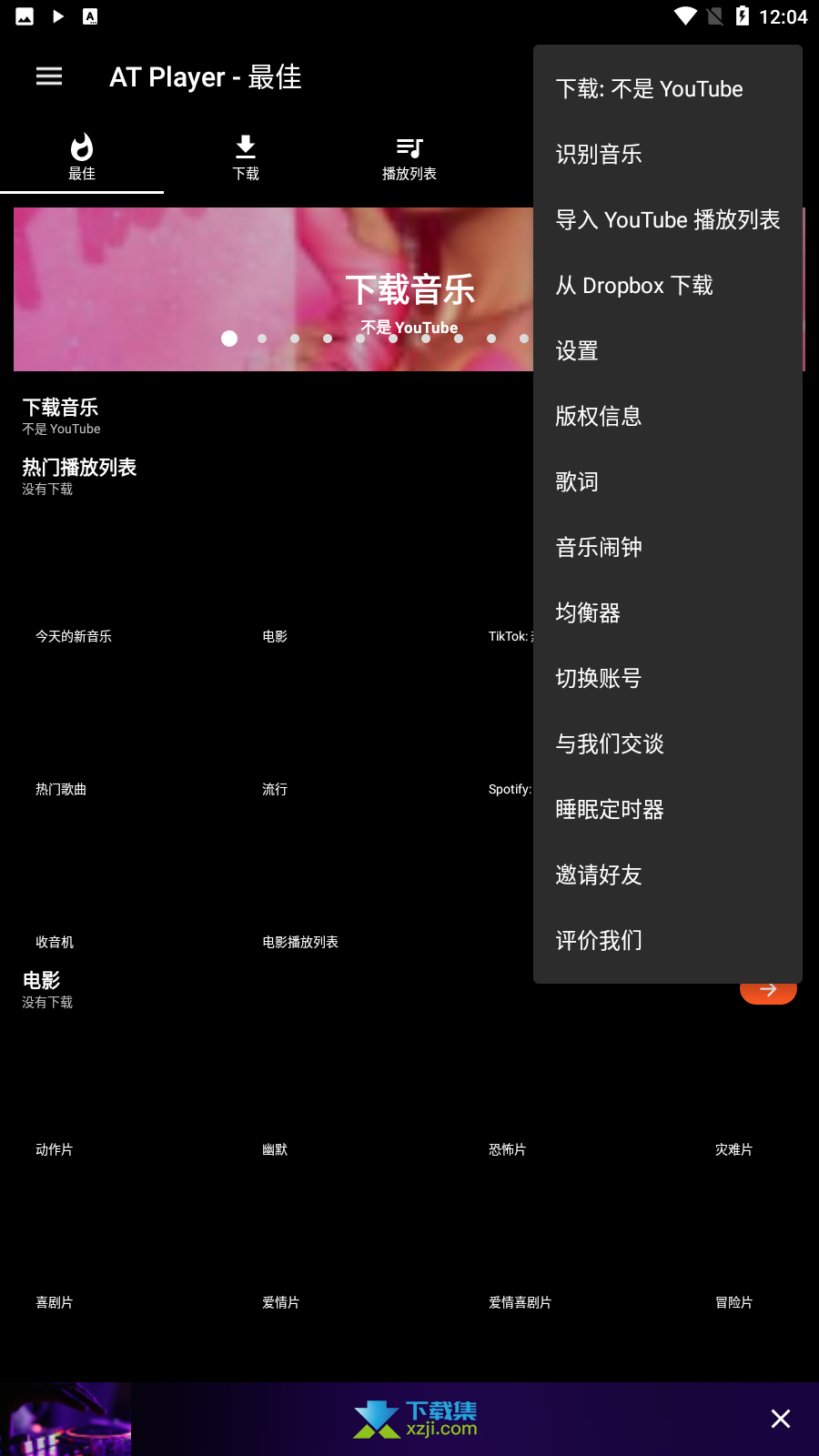View 版权信息

click(x=668, y=417)
